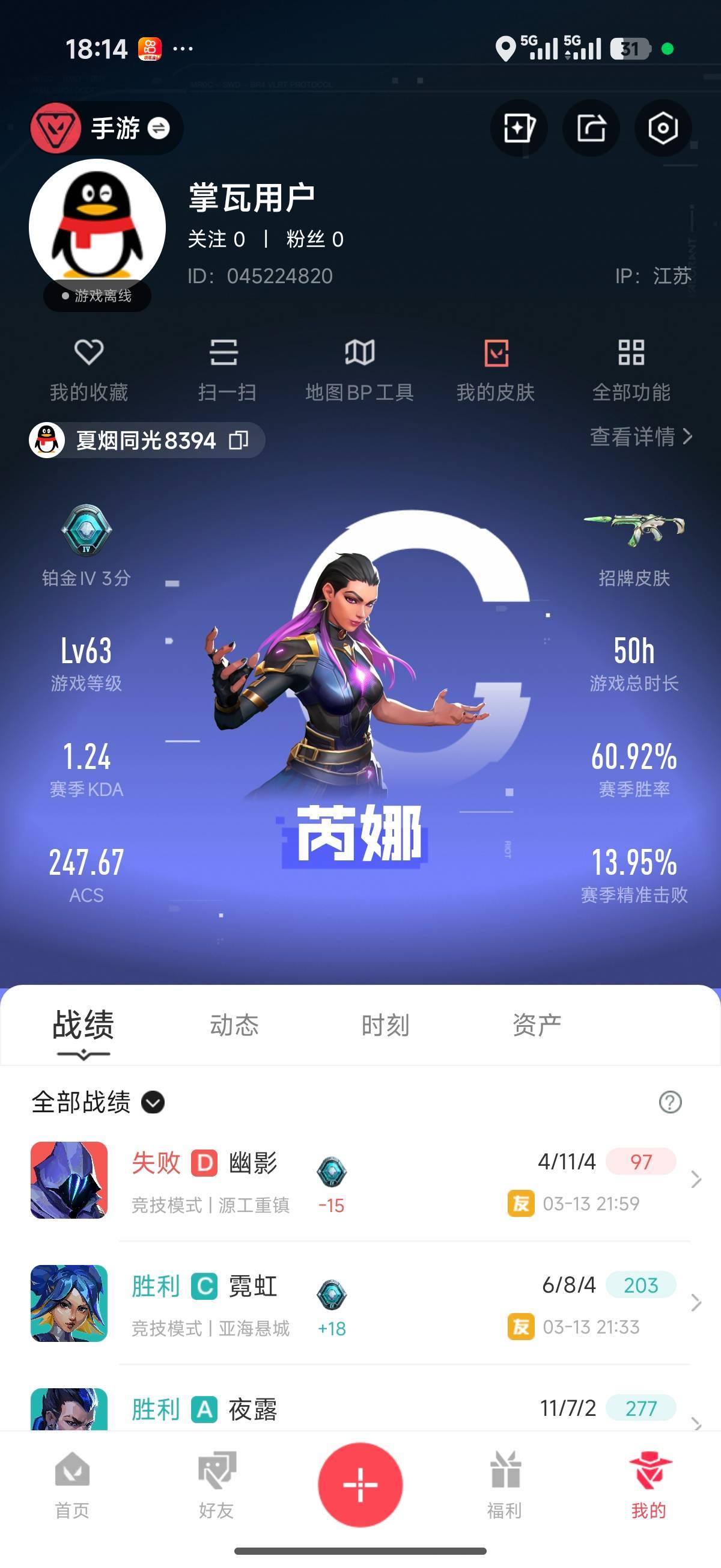Screen dimensions: 721x1568
Task: 打开顶部的卡片分享图标
Action: point(519,128)
